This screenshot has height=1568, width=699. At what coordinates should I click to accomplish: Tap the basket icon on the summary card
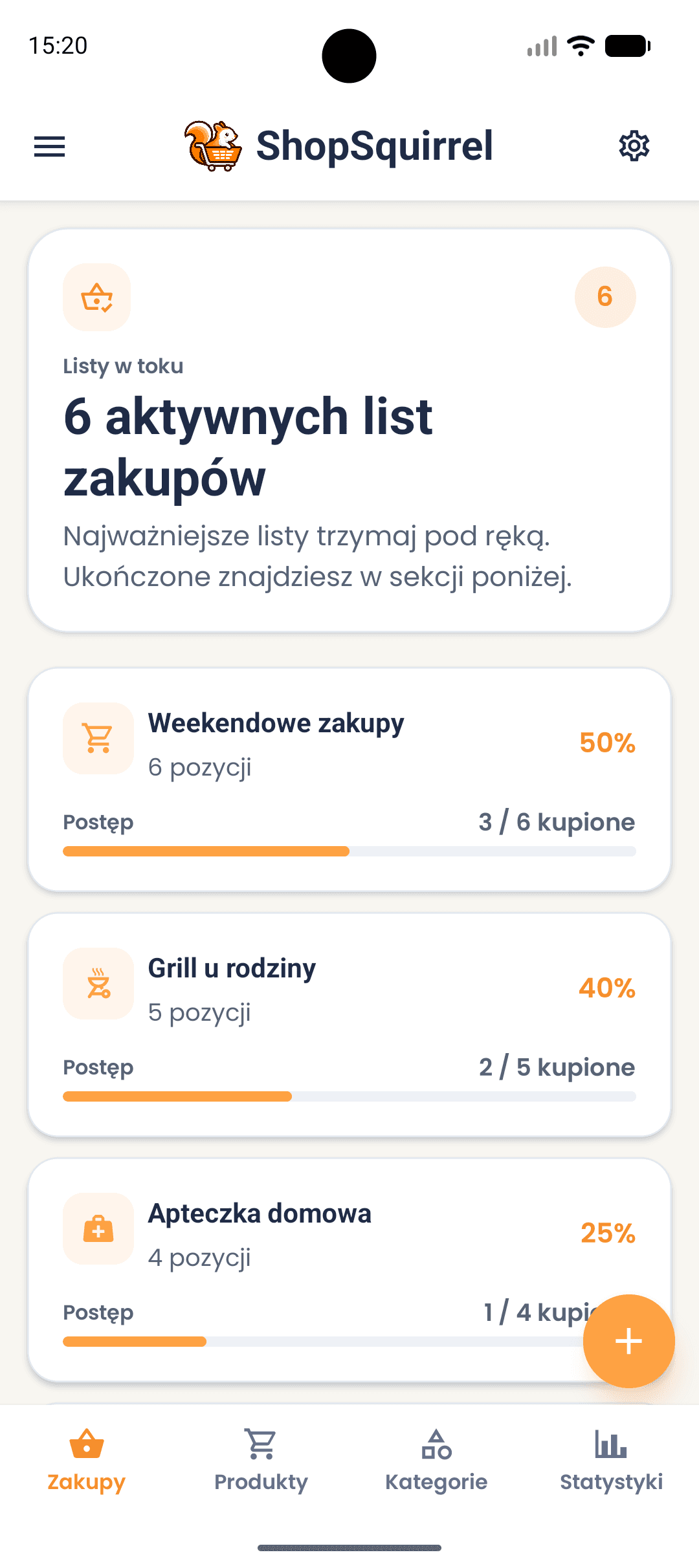[x=96, y=297]
